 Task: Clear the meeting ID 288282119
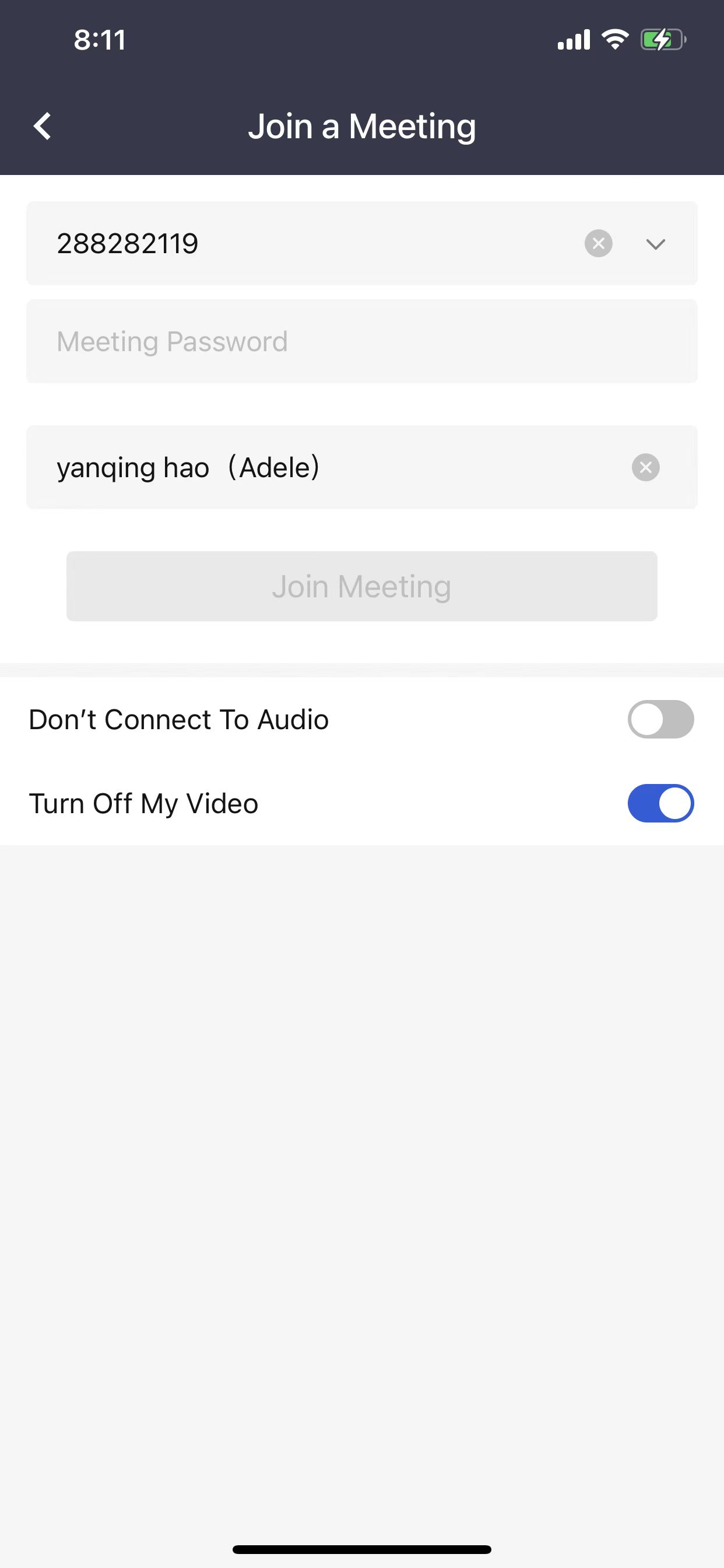598,243
